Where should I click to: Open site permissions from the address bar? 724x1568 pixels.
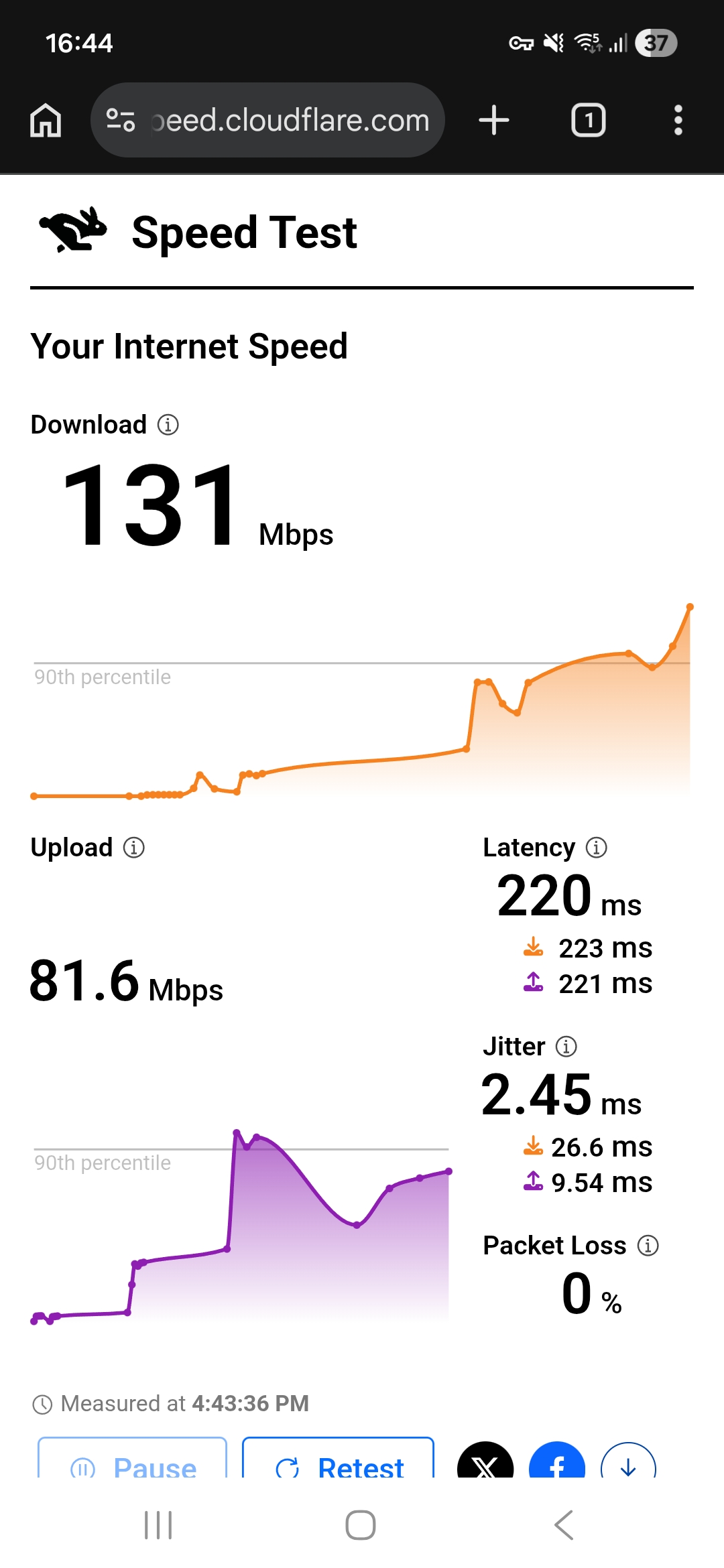pos(121,120)
